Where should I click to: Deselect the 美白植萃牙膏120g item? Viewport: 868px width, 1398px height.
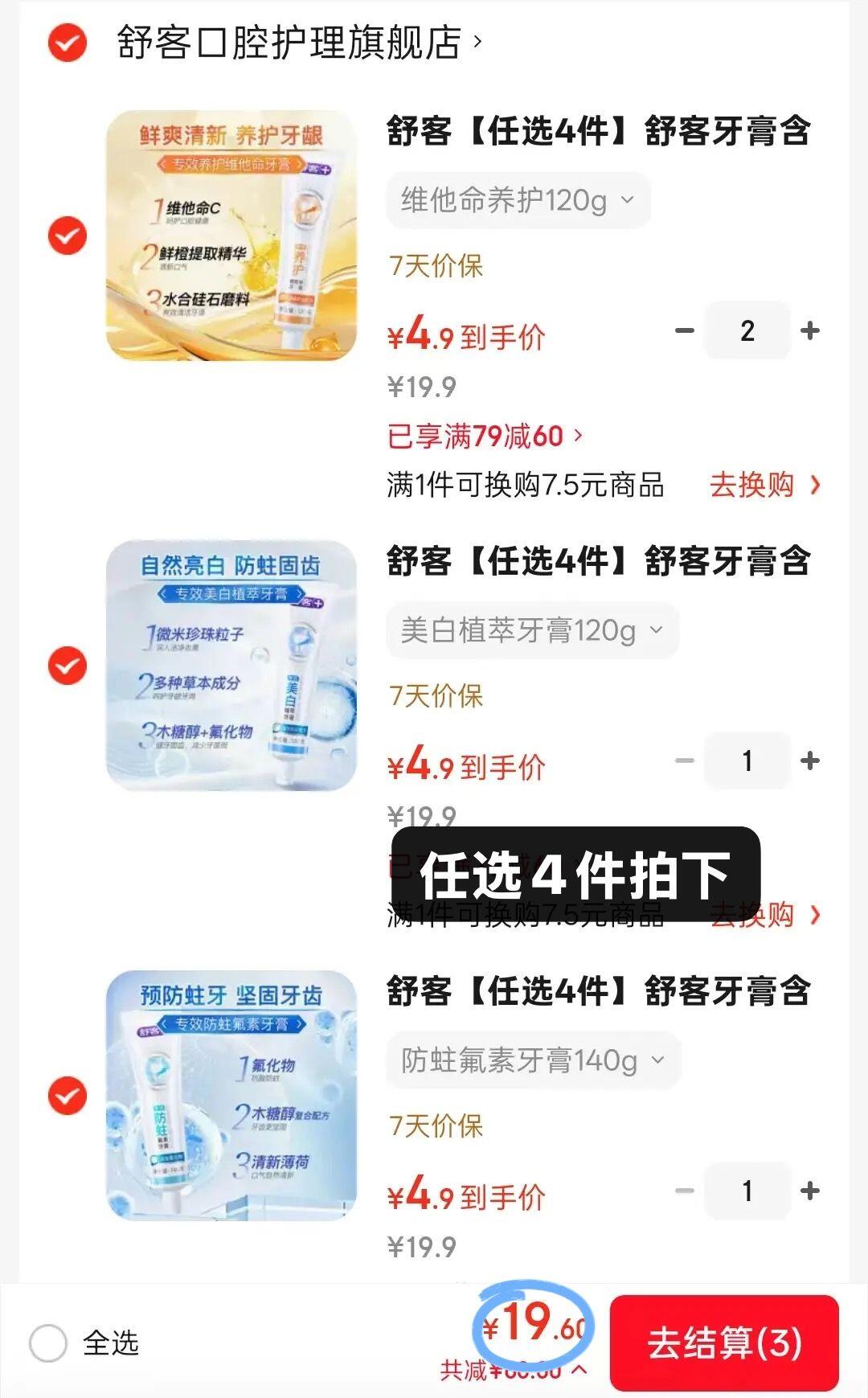(x=68, y=666)
